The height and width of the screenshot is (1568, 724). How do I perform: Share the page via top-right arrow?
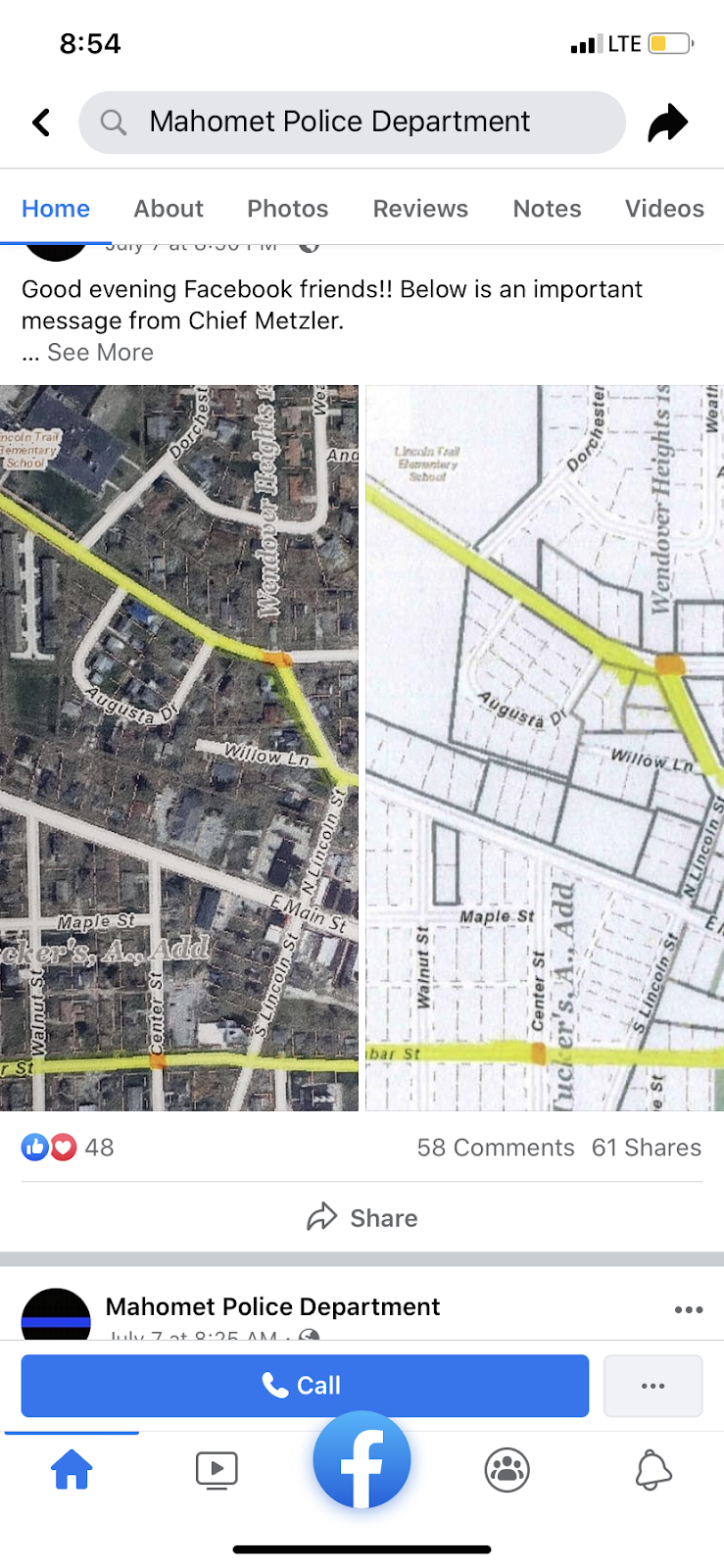(668, 122)
